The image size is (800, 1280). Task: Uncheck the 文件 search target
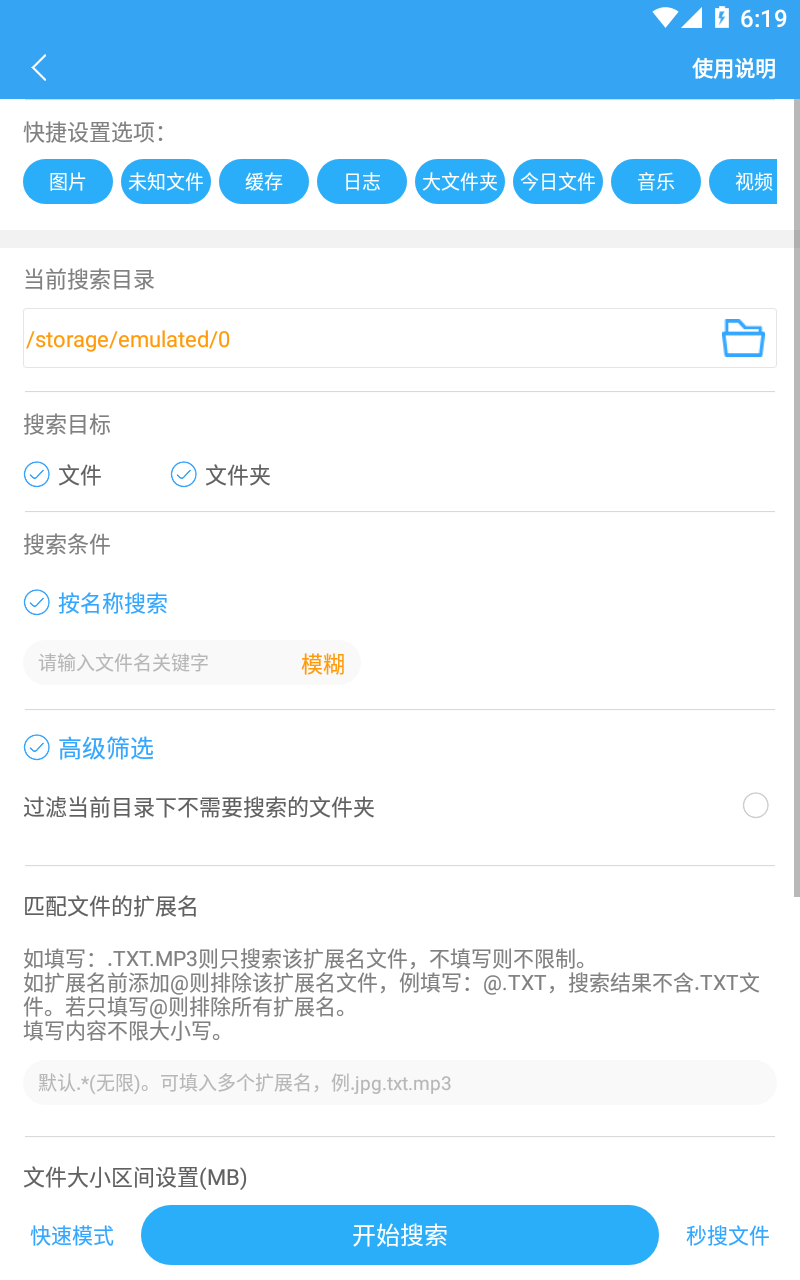click(37, 474)
